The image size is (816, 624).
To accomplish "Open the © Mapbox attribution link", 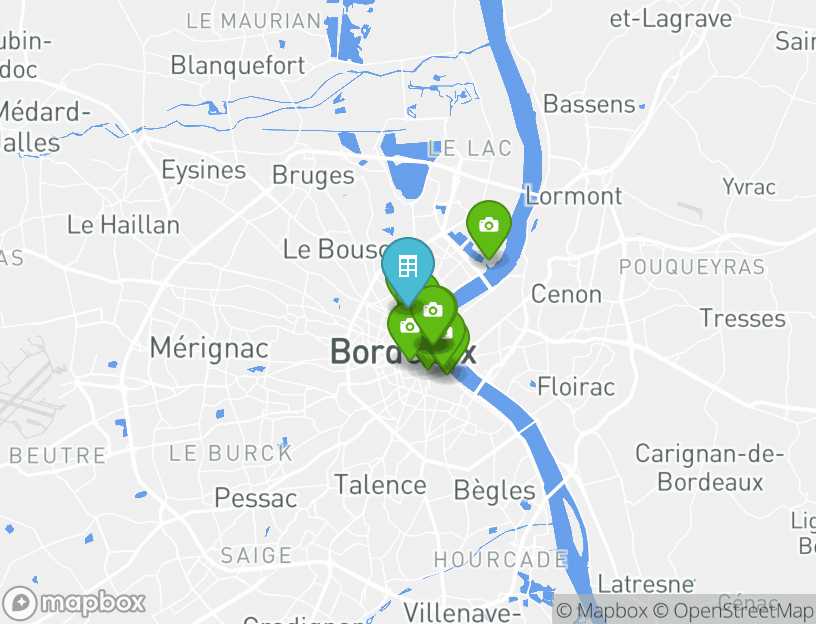I will click(603, 610).
